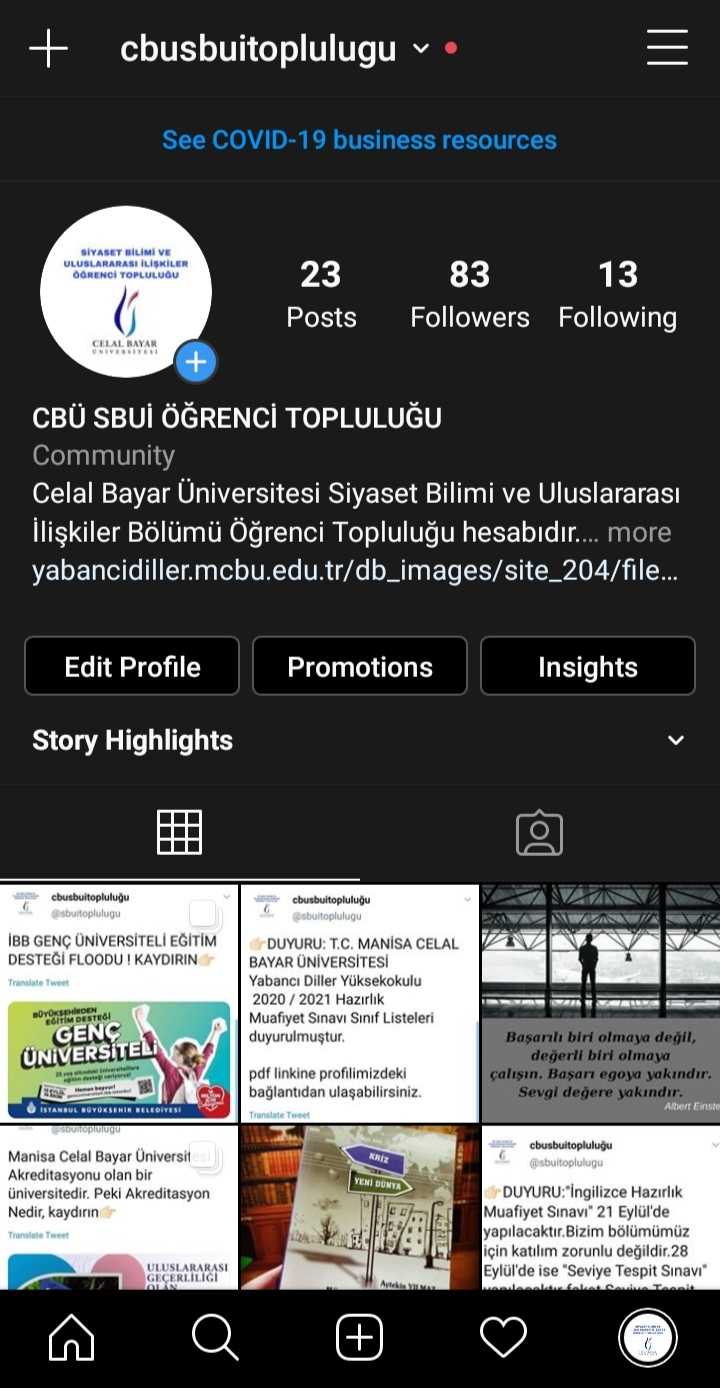Open the Albert Einstein quote post

600,1003
